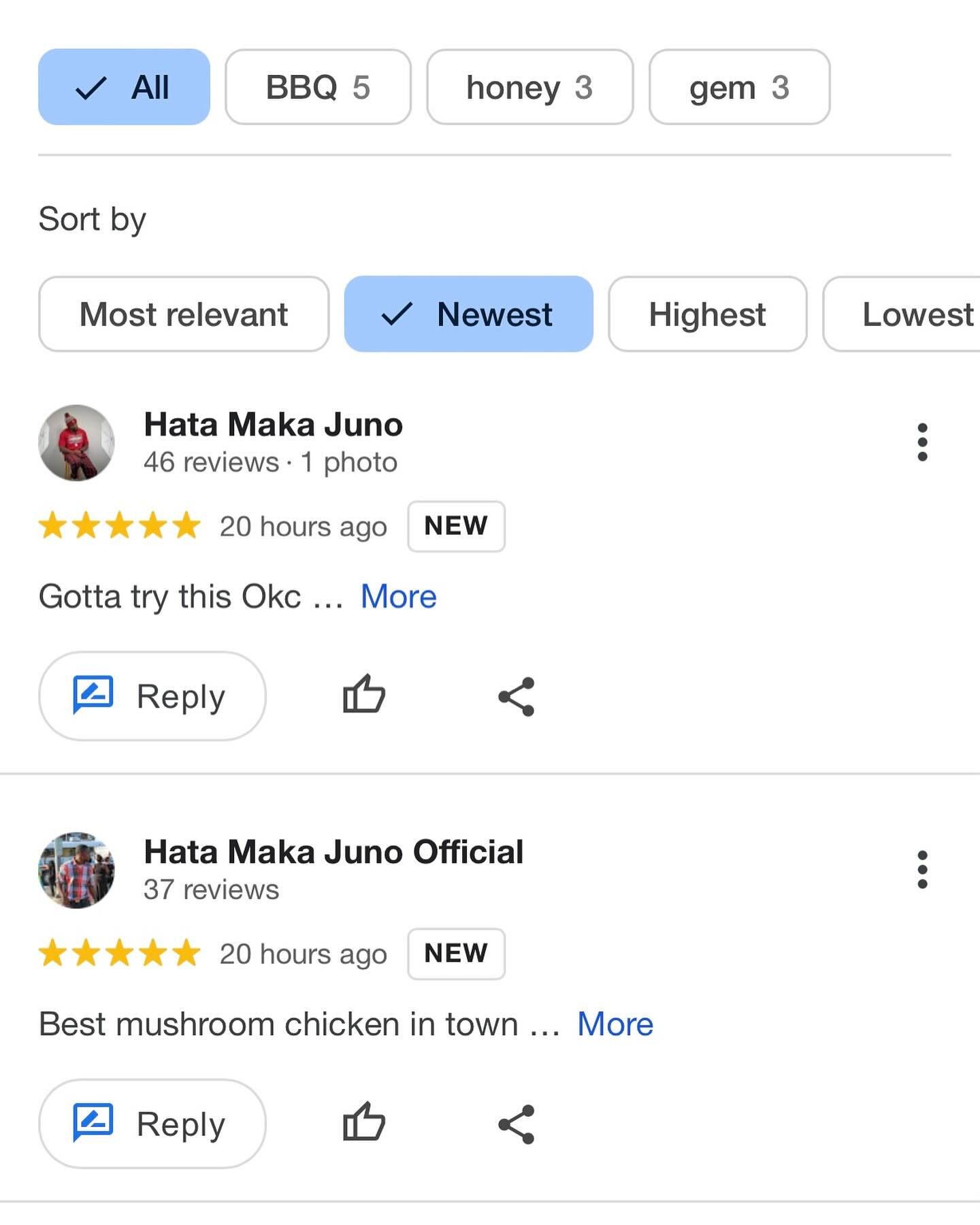
Task: Select the All reviews filter chip
Action: tap(124, 87)
